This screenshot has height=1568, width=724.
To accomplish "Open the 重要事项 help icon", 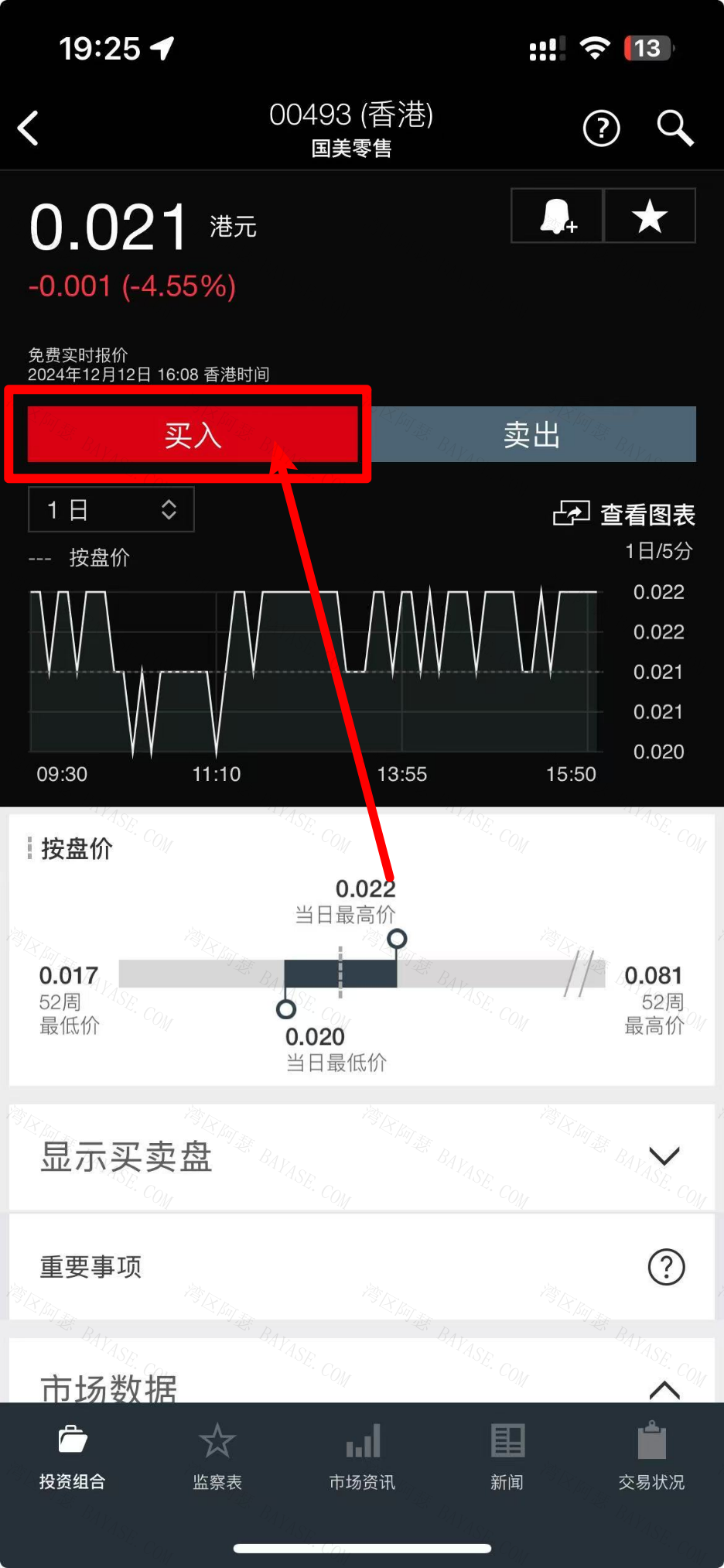I will [x=666, y=1267].
